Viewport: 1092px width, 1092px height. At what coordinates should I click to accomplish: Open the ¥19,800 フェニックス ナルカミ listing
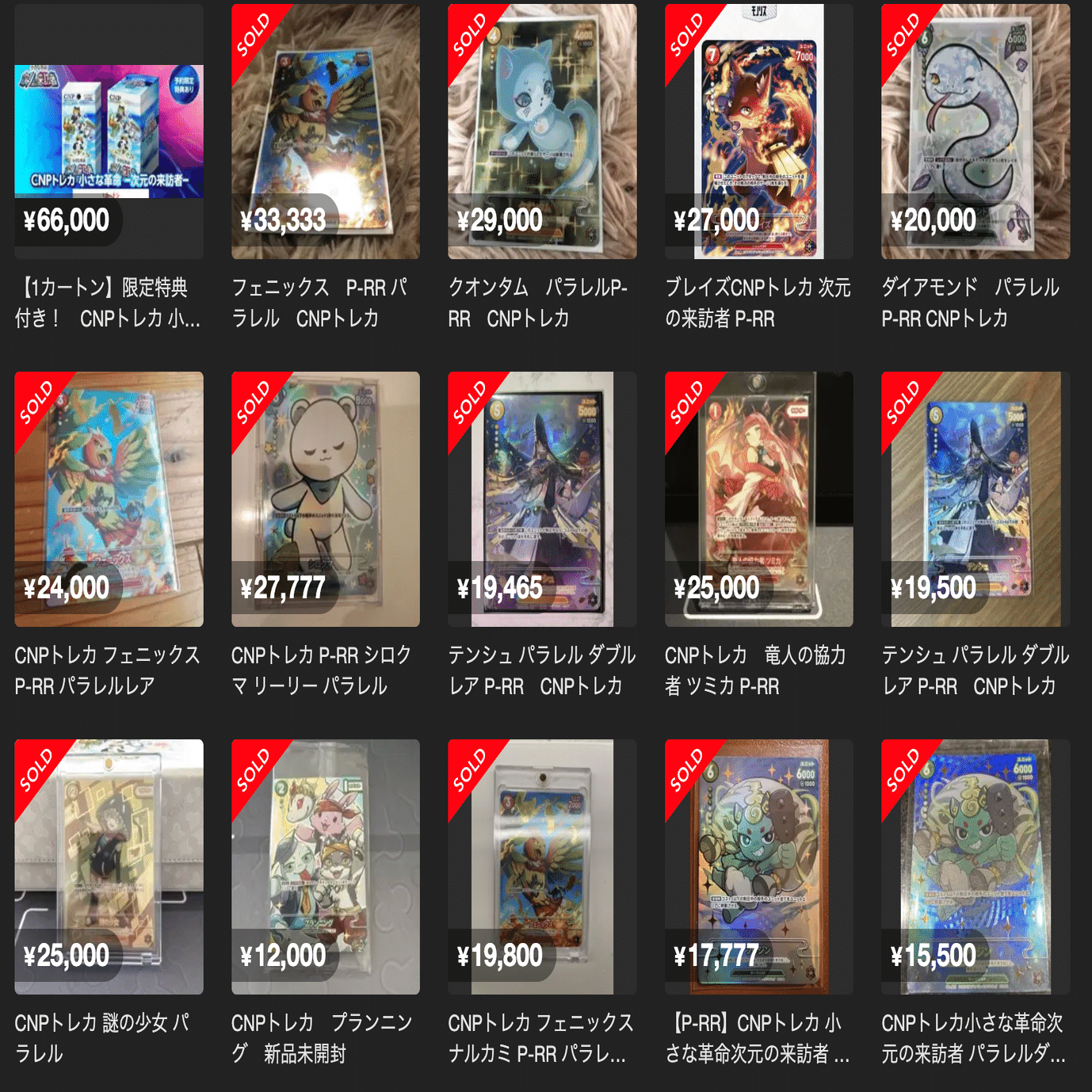pos(542,867)
